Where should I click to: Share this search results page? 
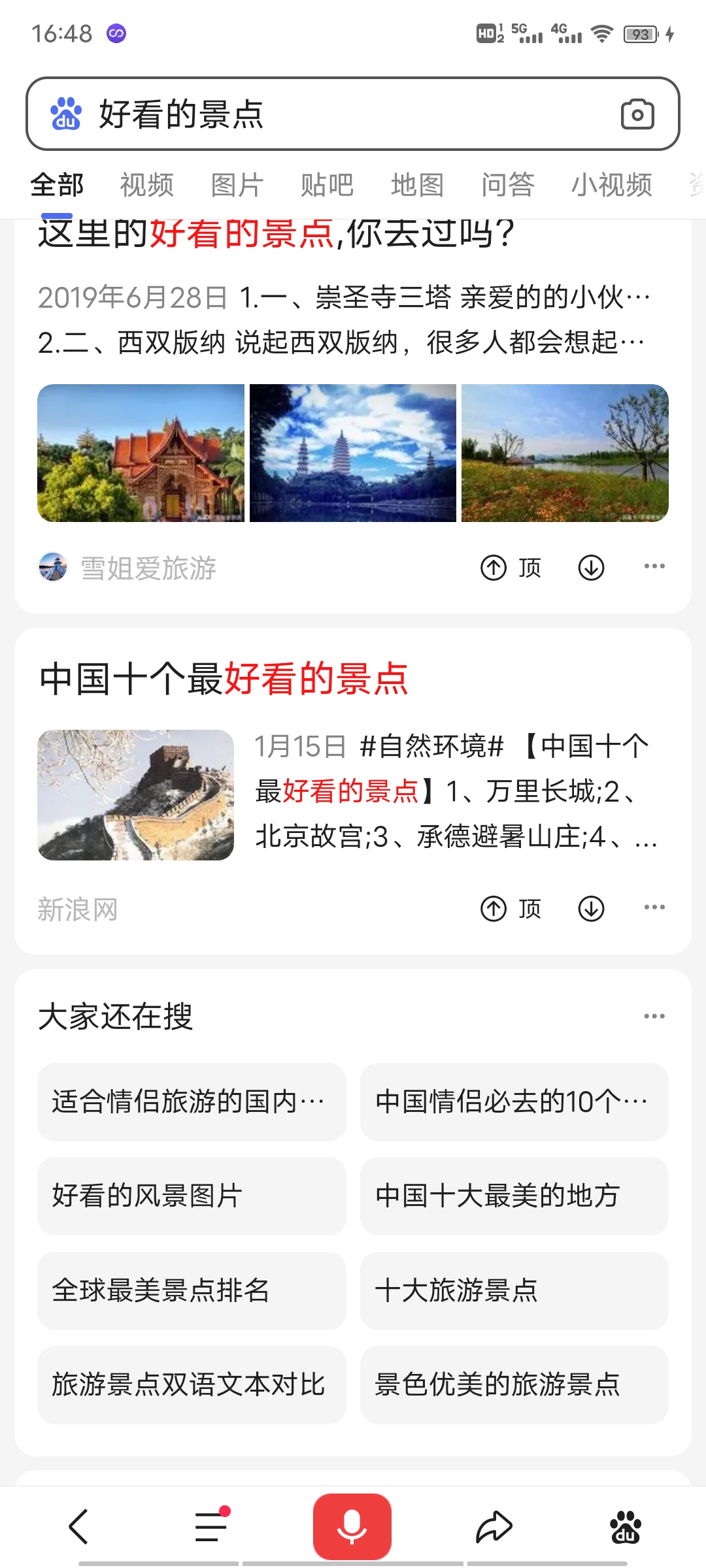point(494,1527)
